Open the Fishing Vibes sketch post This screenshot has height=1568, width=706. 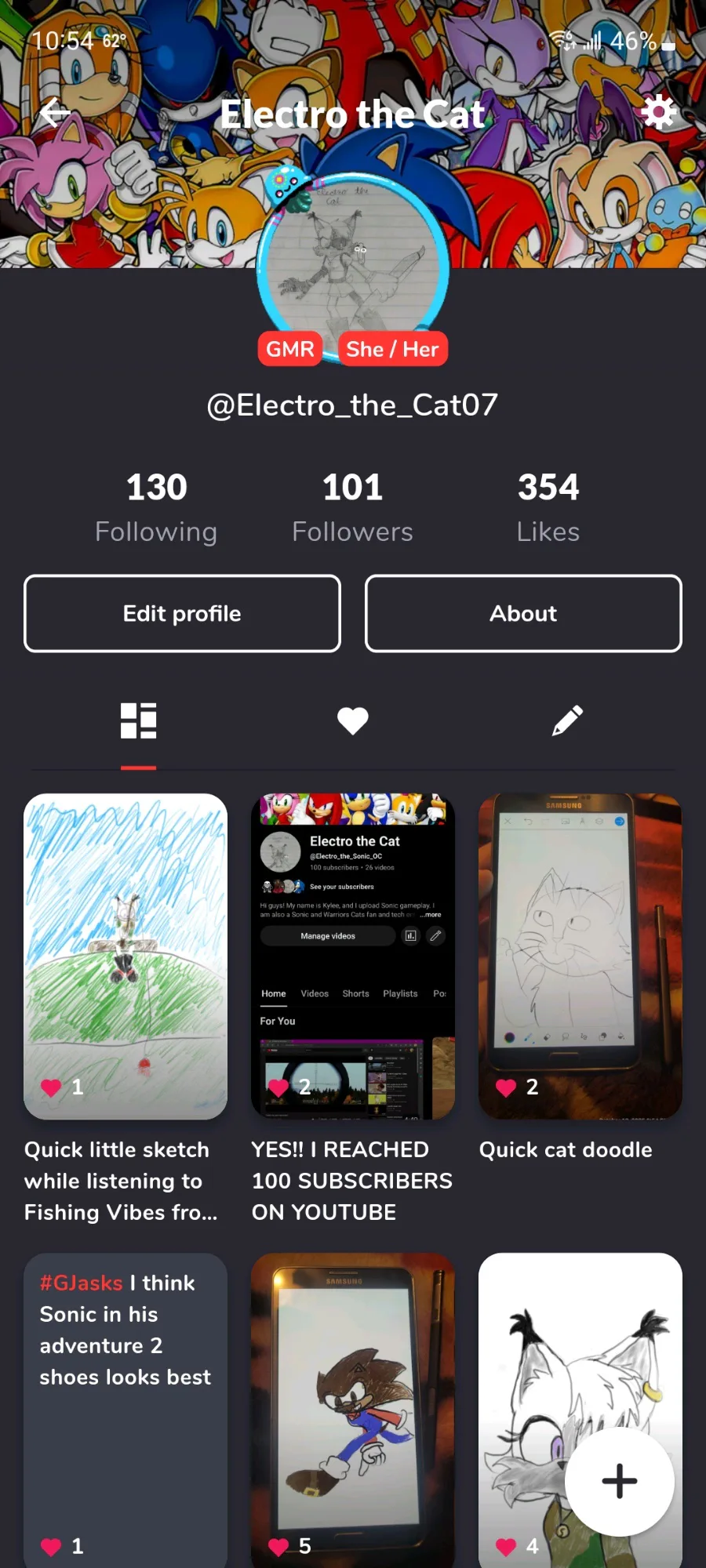tap(126, 956)
